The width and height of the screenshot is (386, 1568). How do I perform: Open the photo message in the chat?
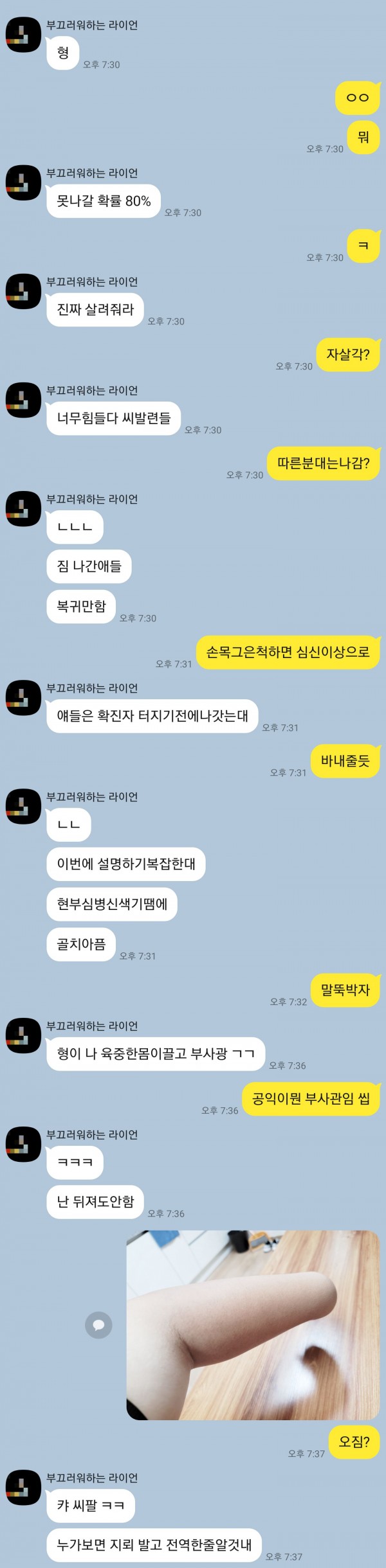(253, 1324)
